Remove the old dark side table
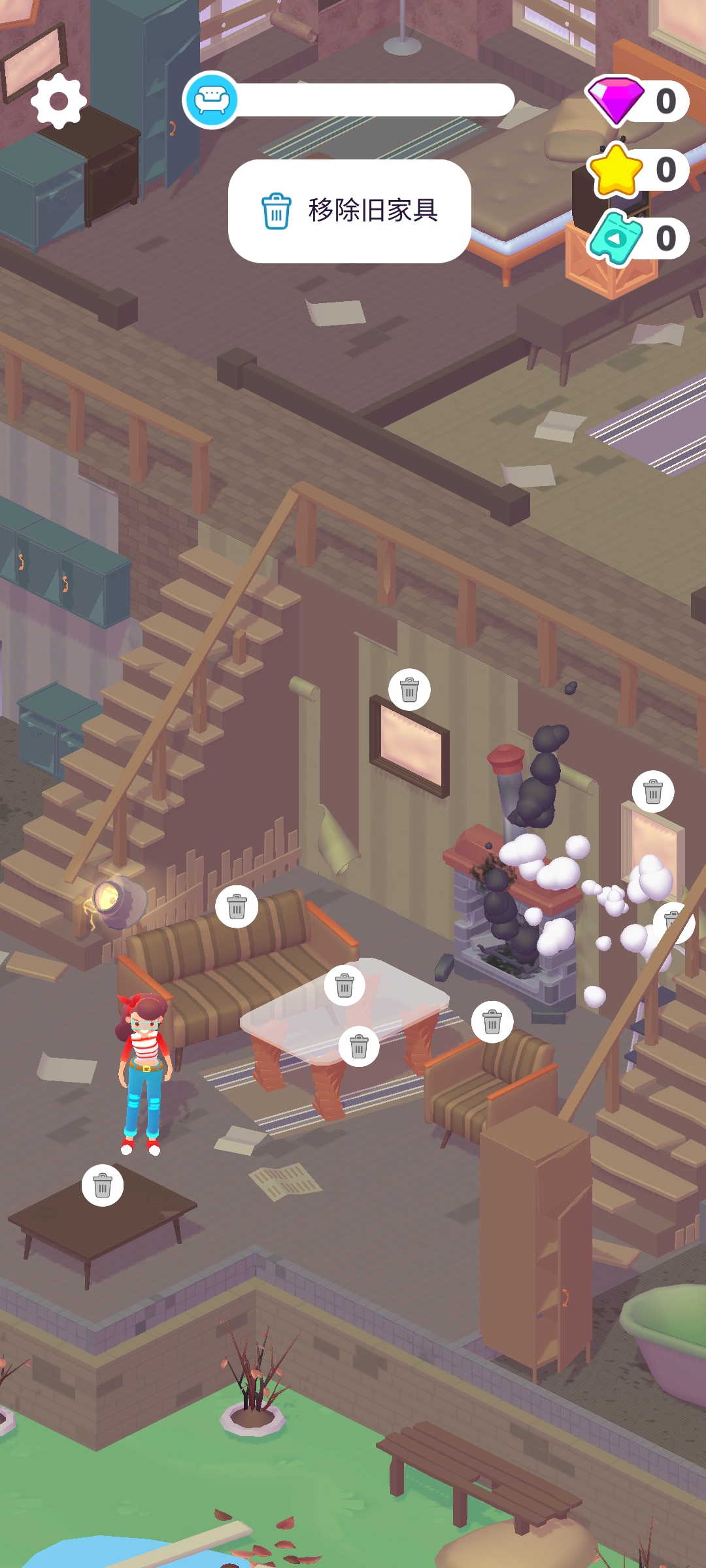The width and height of the screenshot is (706, 1568). point(103,1185)
